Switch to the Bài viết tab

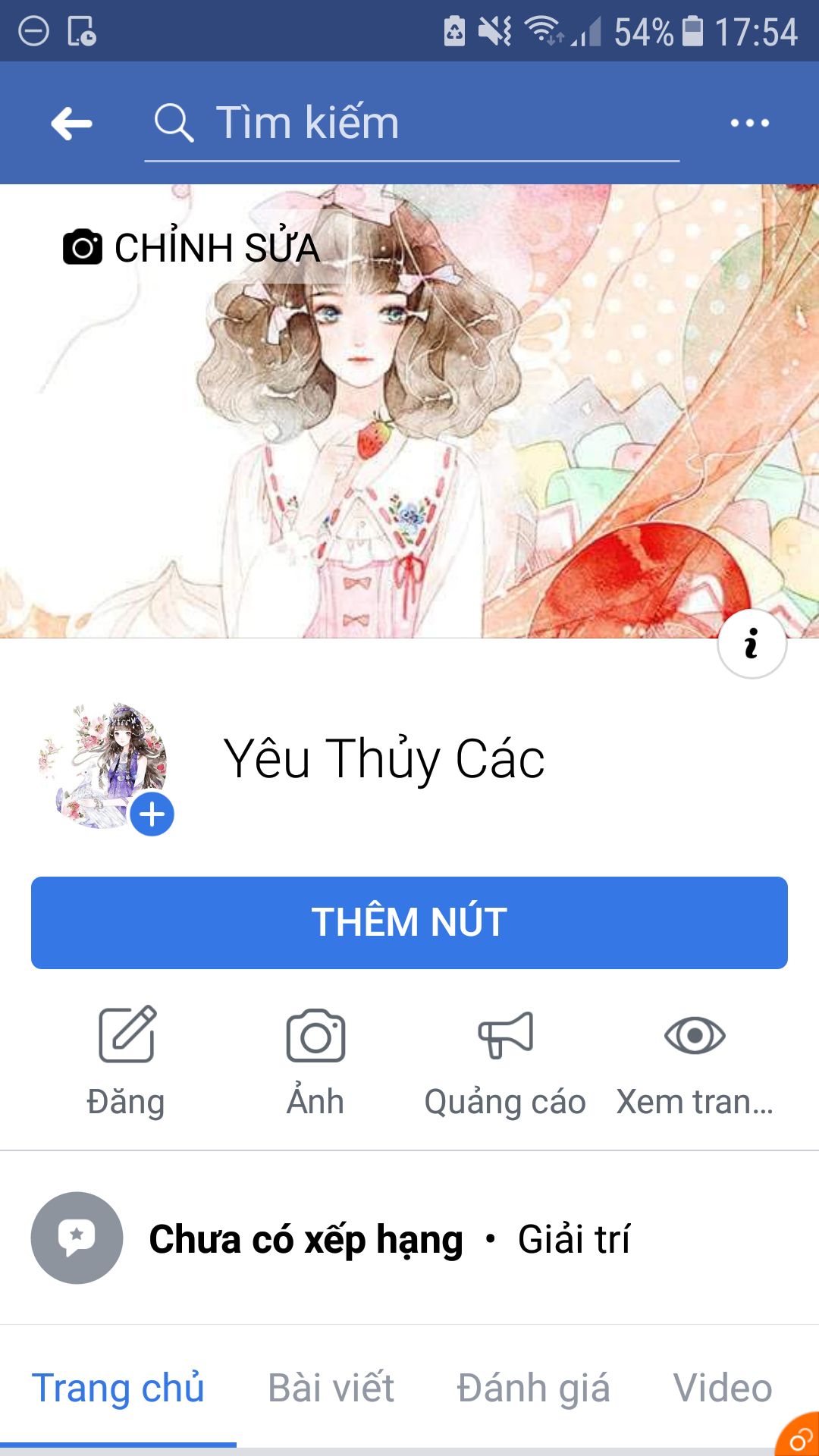click(x=331, y=1389)
